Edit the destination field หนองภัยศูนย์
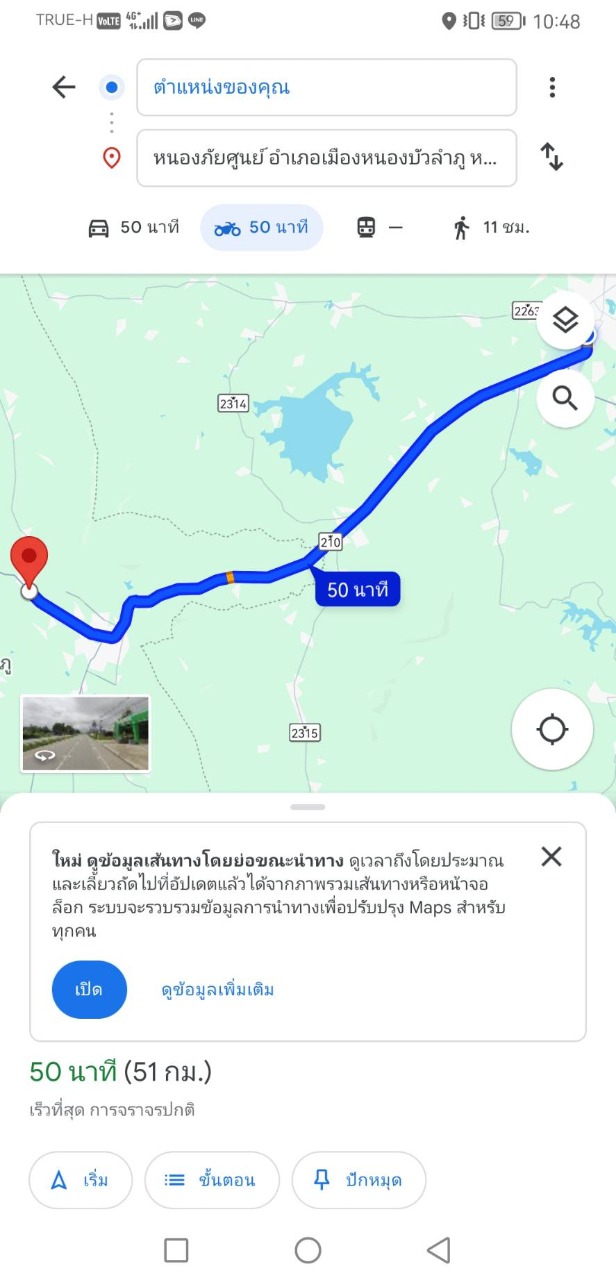This screenshot has height=1280, width=616. click(x=326, y=158)
